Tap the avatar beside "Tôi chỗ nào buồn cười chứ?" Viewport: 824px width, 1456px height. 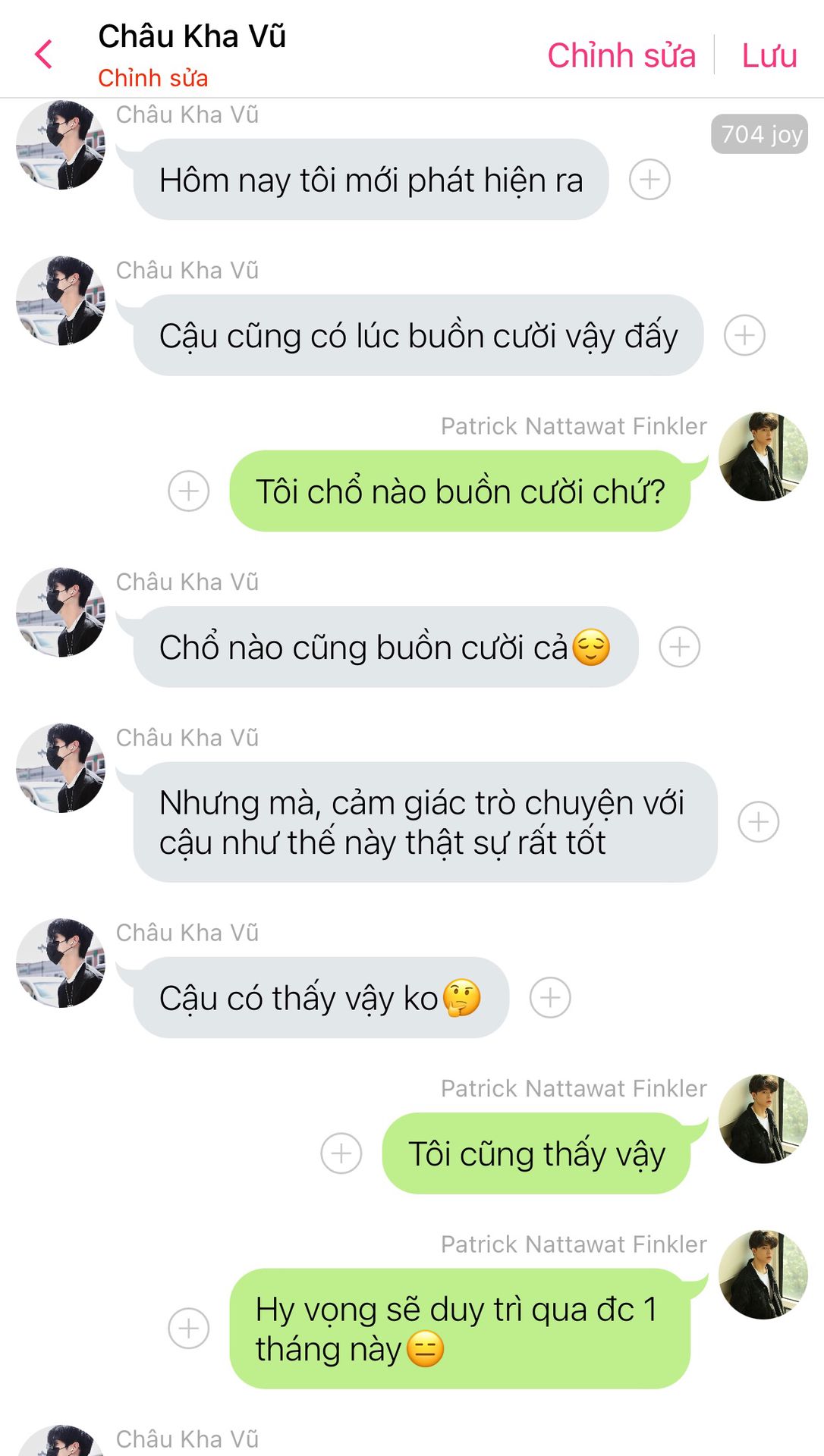pyautogui.click(x=763, y=457)
